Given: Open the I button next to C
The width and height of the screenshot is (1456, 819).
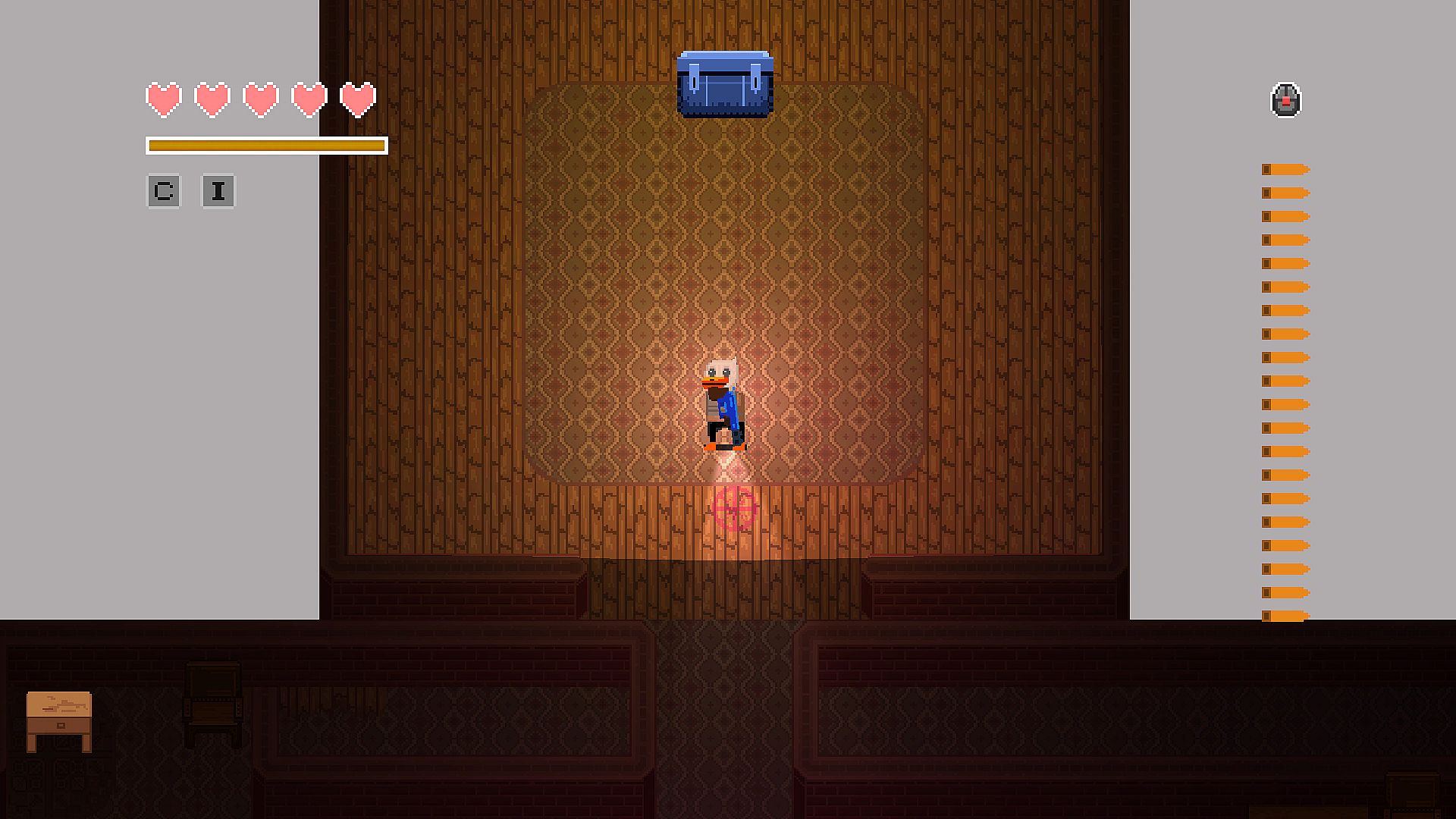Looking at the screenshot, I should pyautogui.click(x=218, y=191).
